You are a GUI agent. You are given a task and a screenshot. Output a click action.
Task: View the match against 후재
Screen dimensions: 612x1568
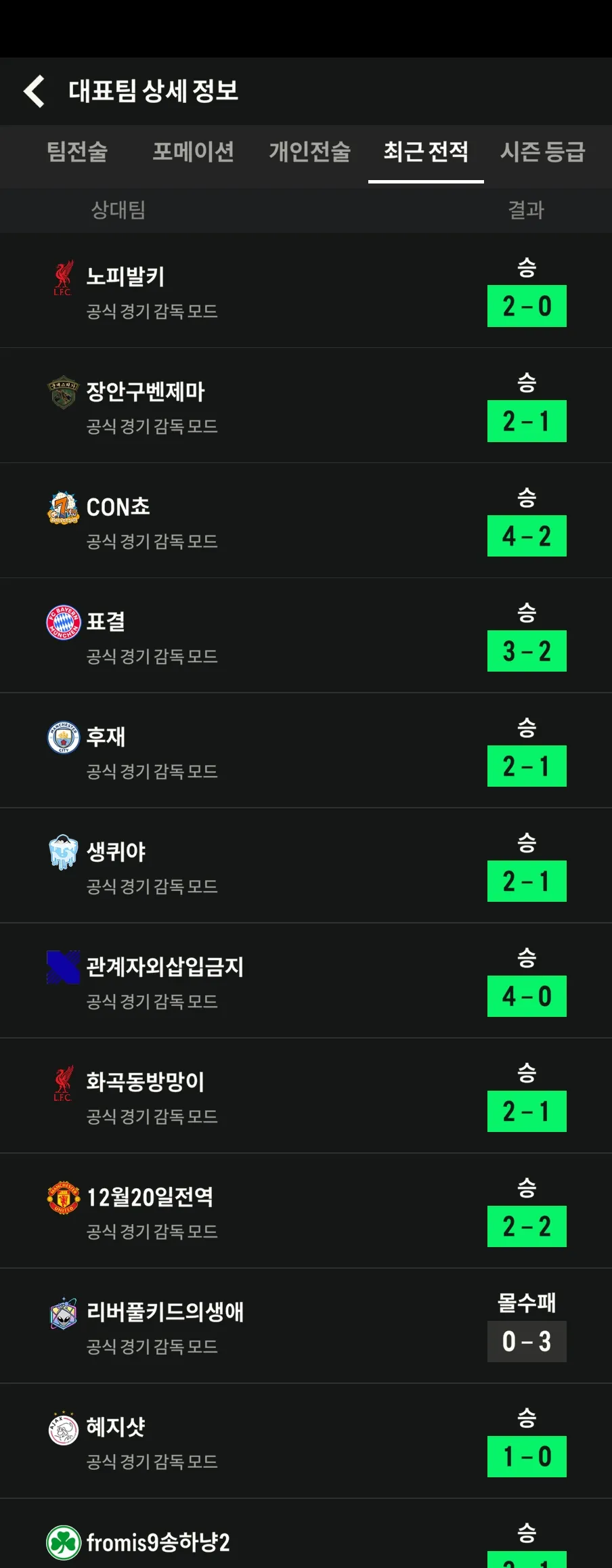(305, 752)
